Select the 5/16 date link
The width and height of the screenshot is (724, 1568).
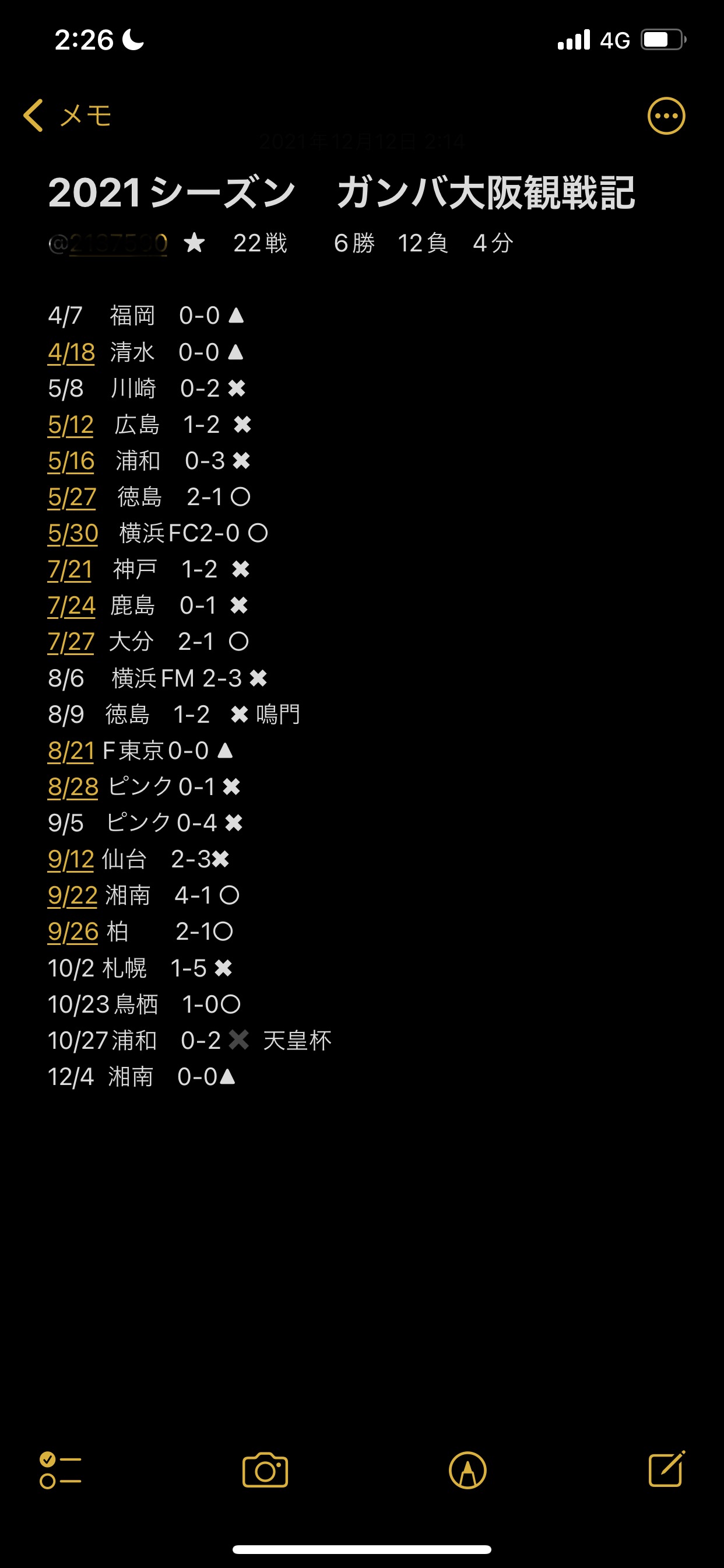point(71,461)
